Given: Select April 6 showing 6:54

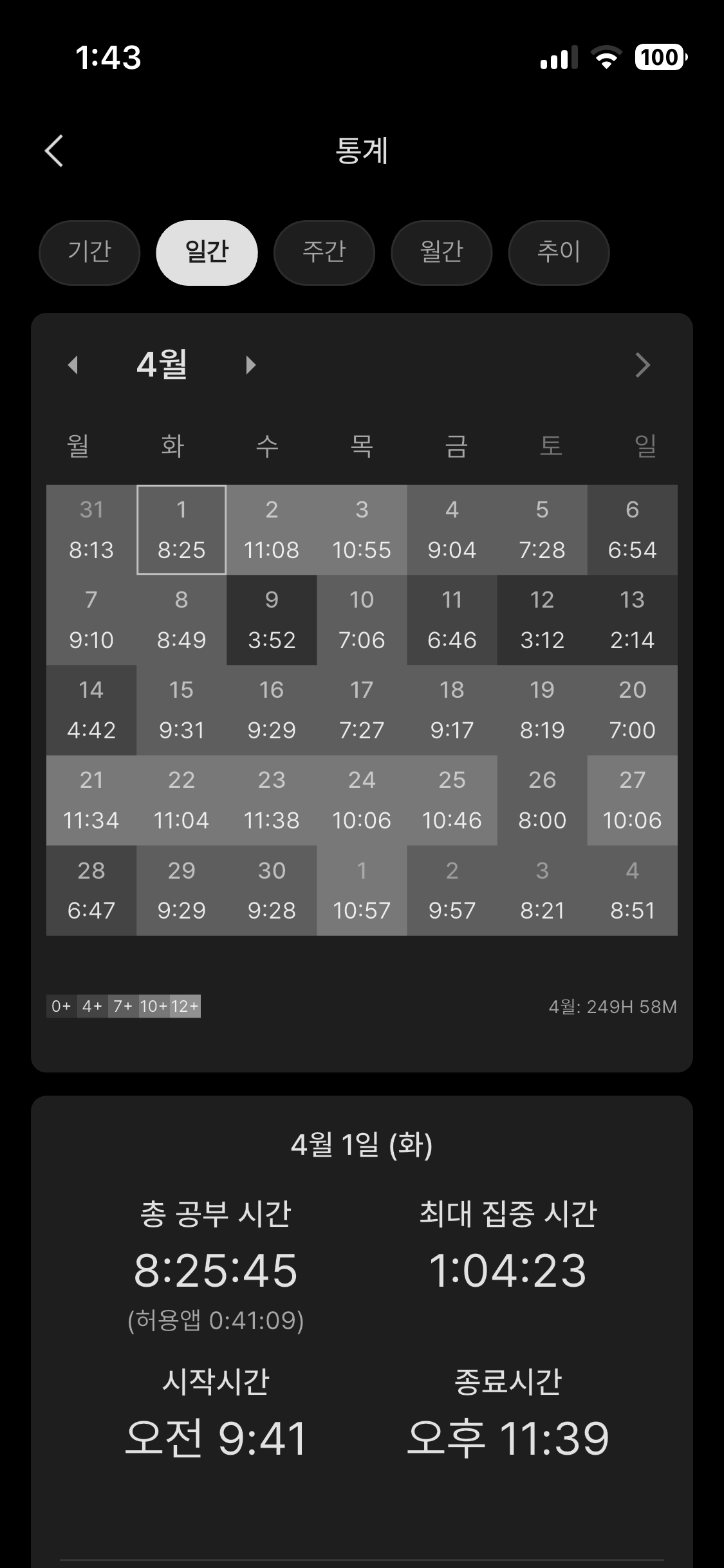Looking at the screenshot, I should [x=632, y=530].
